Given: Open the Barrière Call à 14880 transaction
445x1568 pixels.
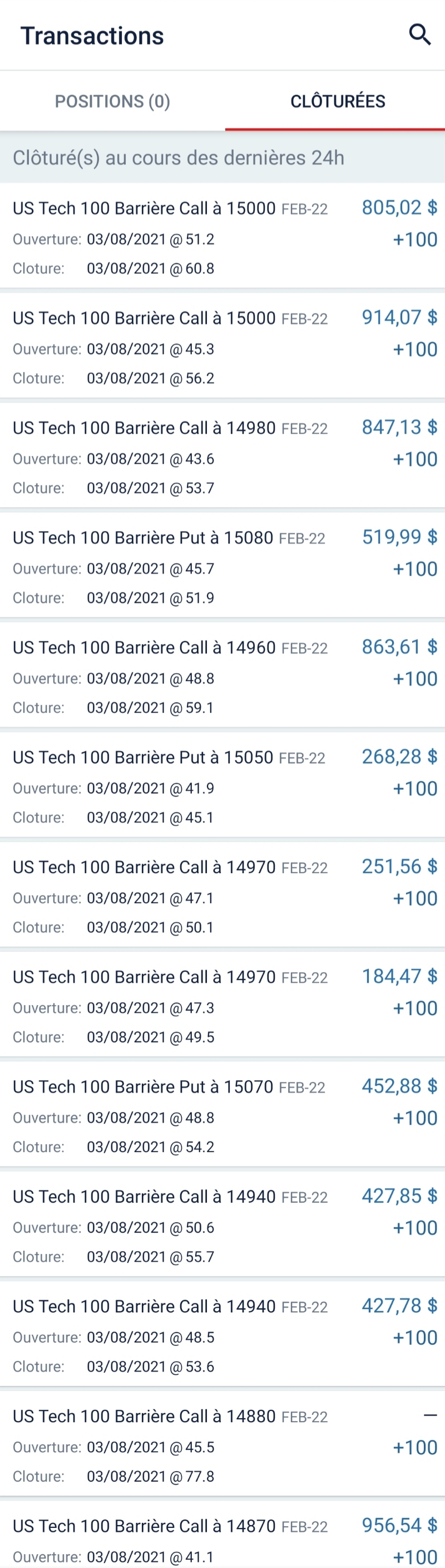Looking at the screenshot, I should tap(222, 1445).
